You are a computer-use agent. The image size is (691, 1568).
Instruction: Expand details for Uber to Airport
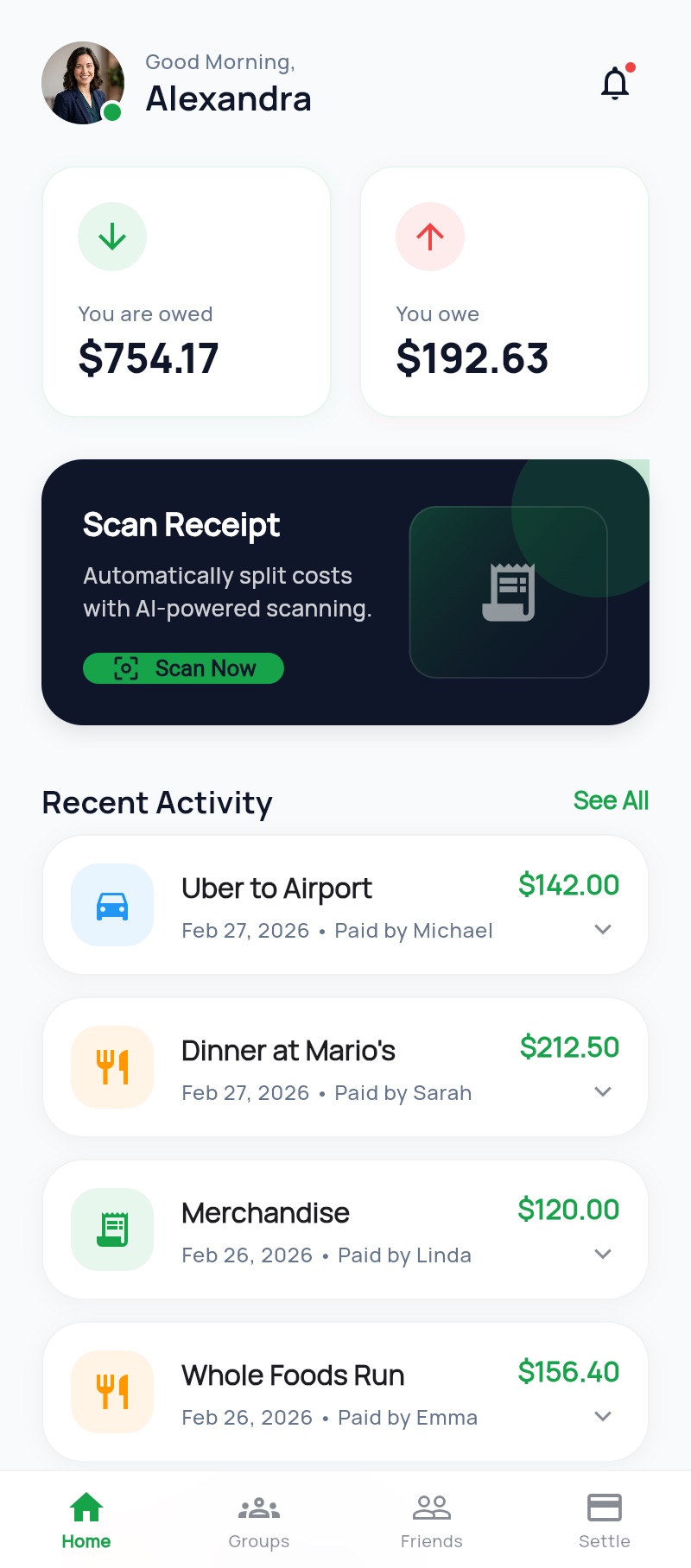point(602,930)
